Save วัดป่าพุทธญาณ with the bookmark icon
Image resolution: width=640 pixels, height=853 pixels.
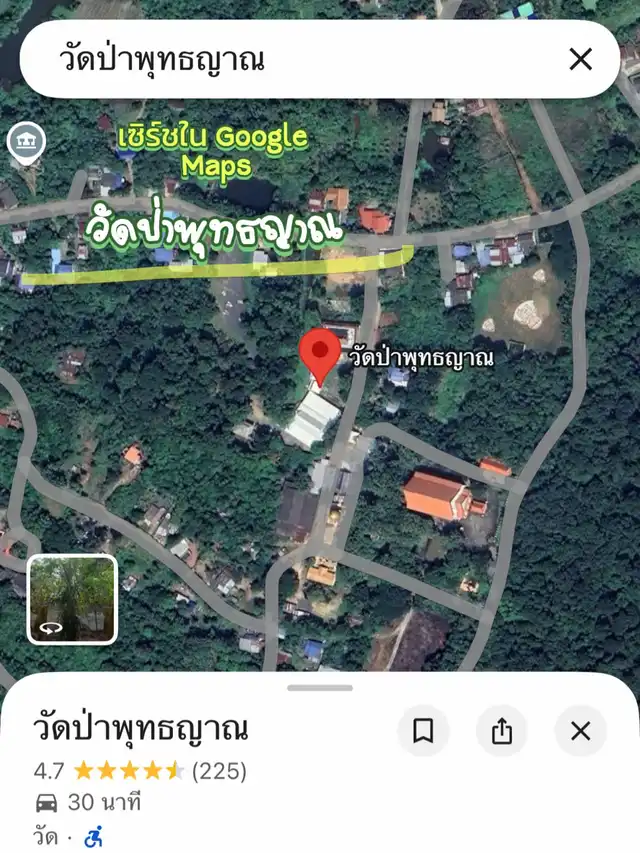coord(423,731)
